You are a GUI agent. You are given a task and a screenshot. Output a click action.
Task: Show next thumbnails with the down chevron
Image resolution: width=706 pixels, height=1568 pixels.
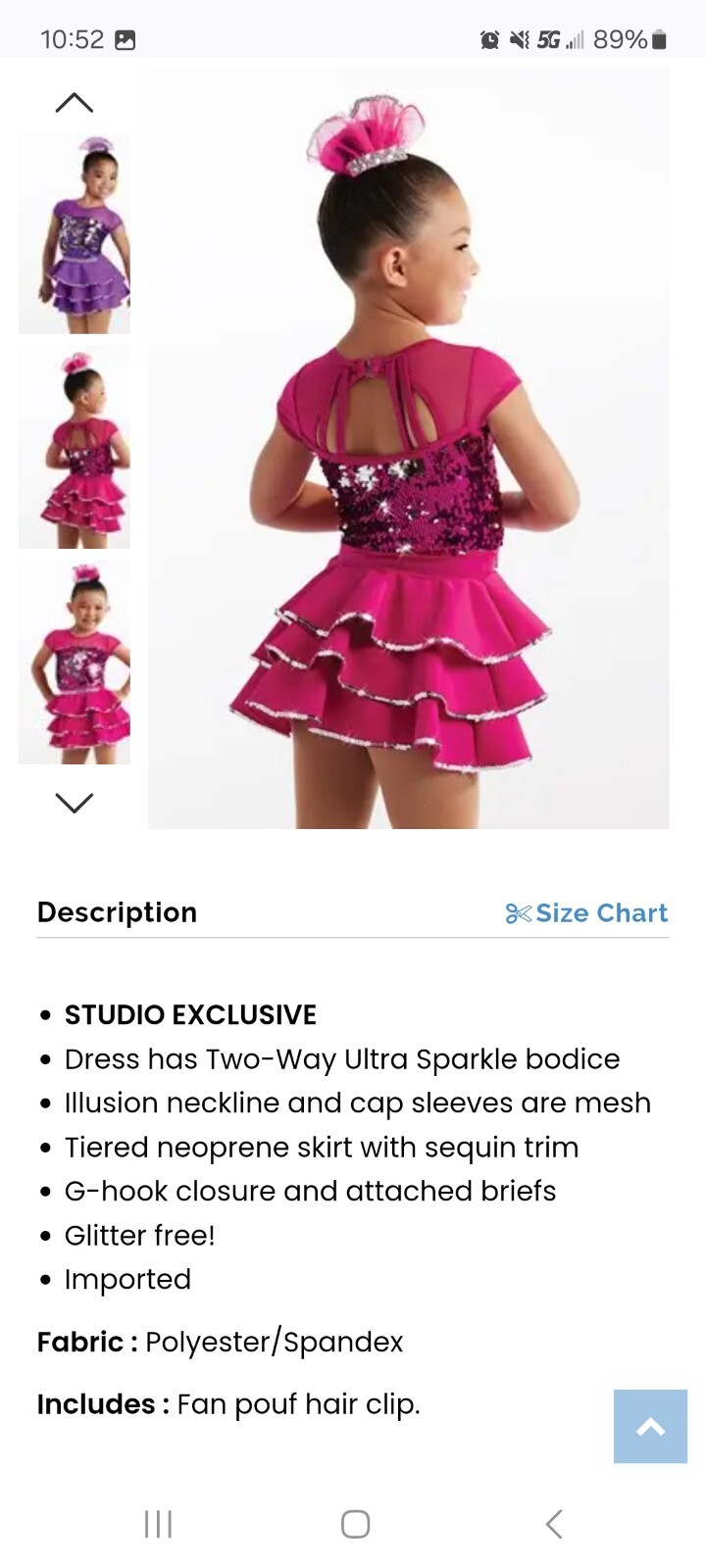coord(75,803)
